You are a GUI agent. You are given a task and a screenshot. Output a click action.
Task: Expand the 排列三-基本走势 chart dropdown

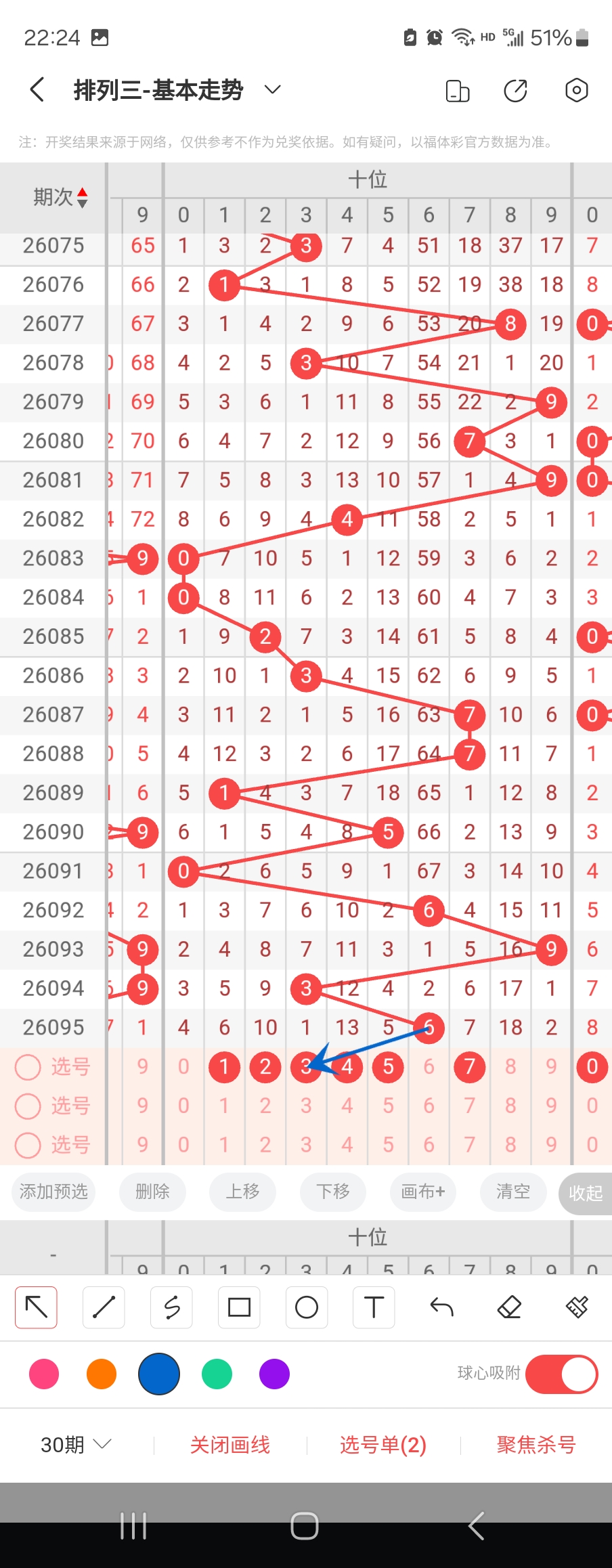click(272, 89)
